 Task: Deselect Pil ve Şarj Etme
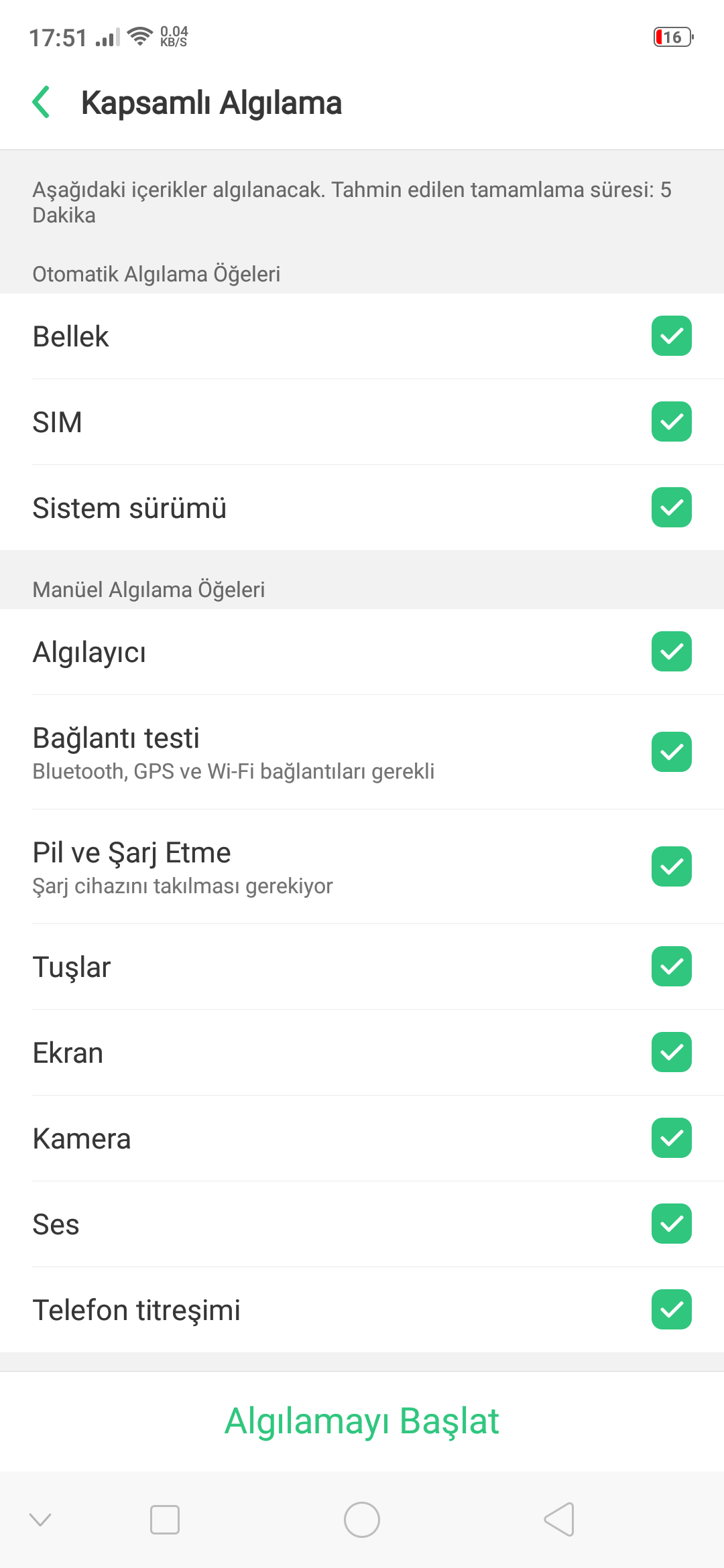pos(671,866)
